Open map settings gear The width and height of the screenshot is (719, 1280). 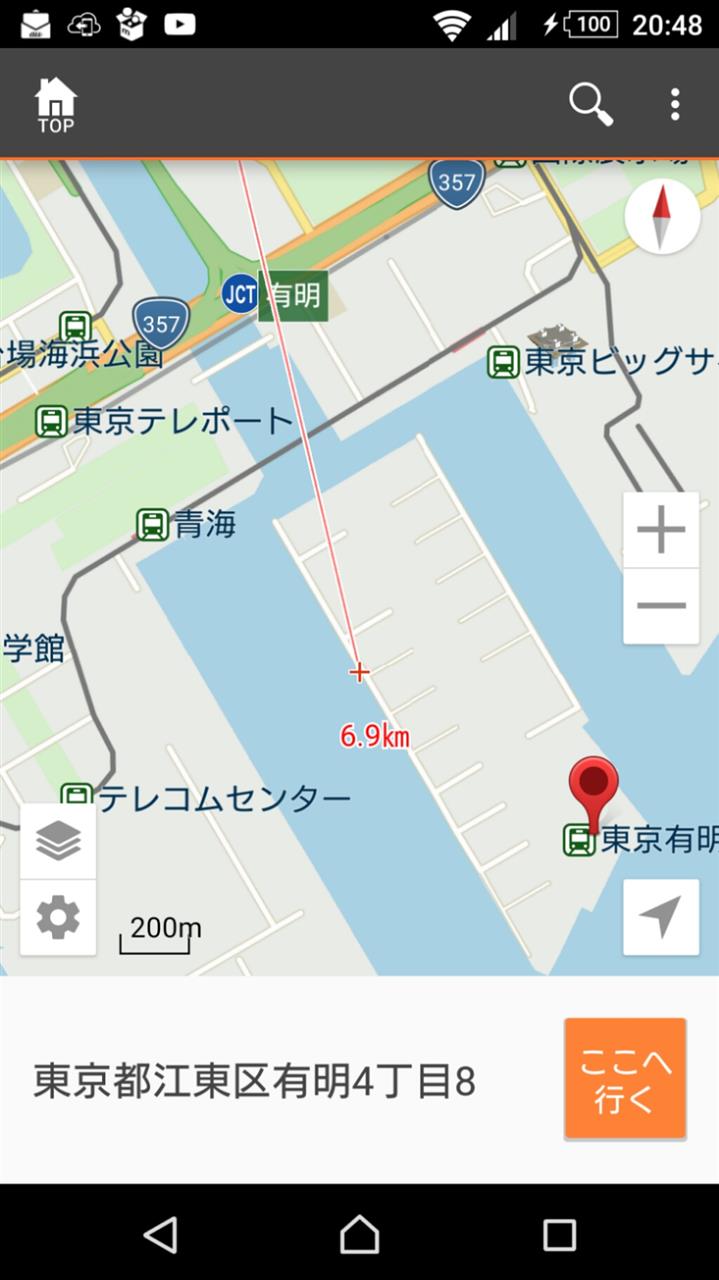pos(58,917)
